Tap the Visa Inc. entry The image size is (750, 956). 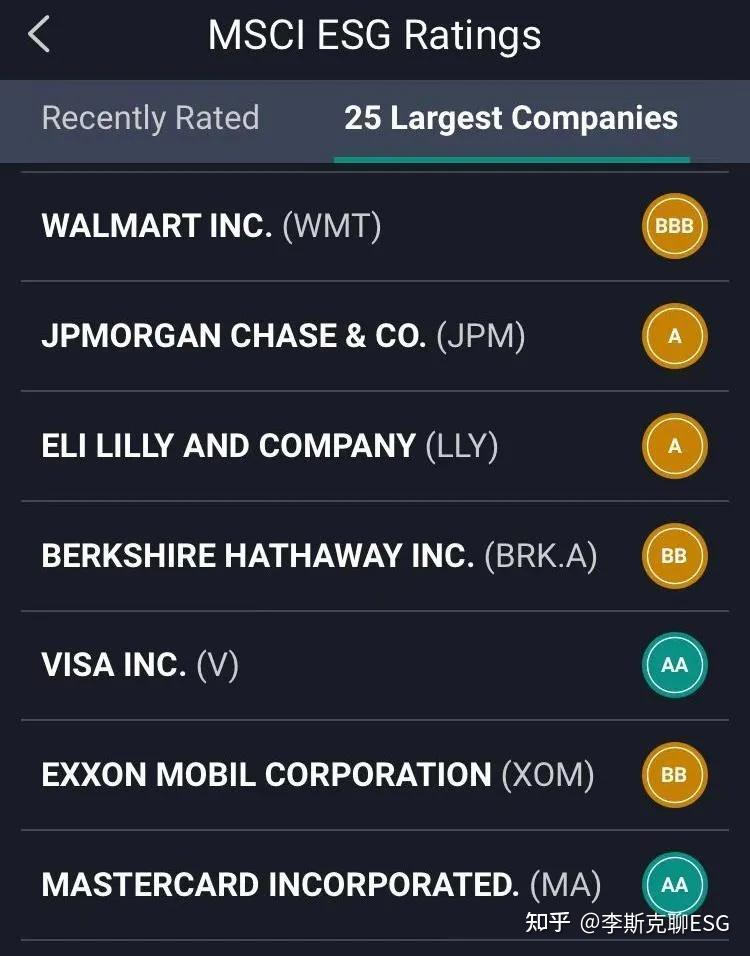(140, 665)
